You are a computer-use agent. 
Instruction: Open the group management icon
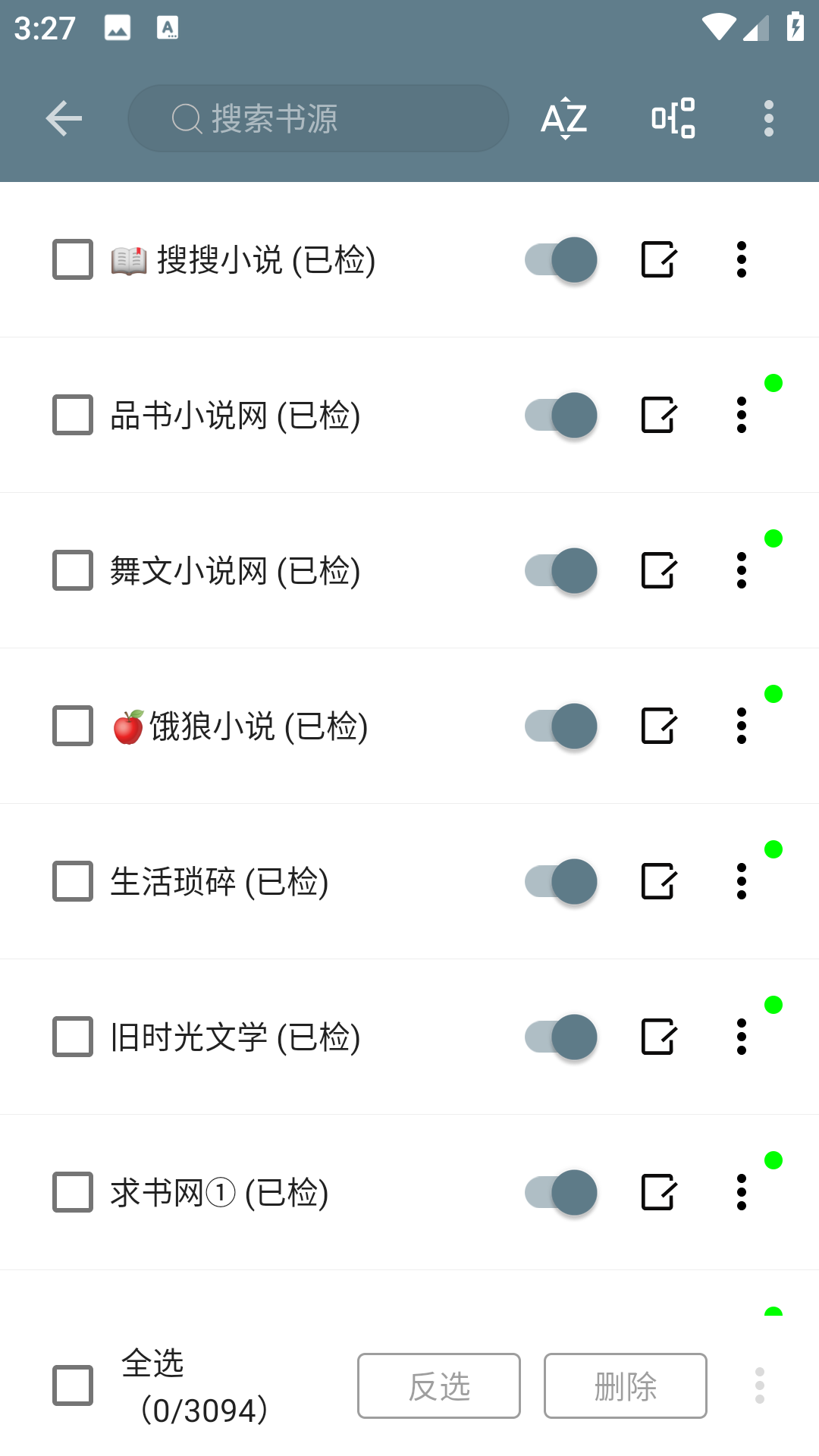click(x=673, y=118)
